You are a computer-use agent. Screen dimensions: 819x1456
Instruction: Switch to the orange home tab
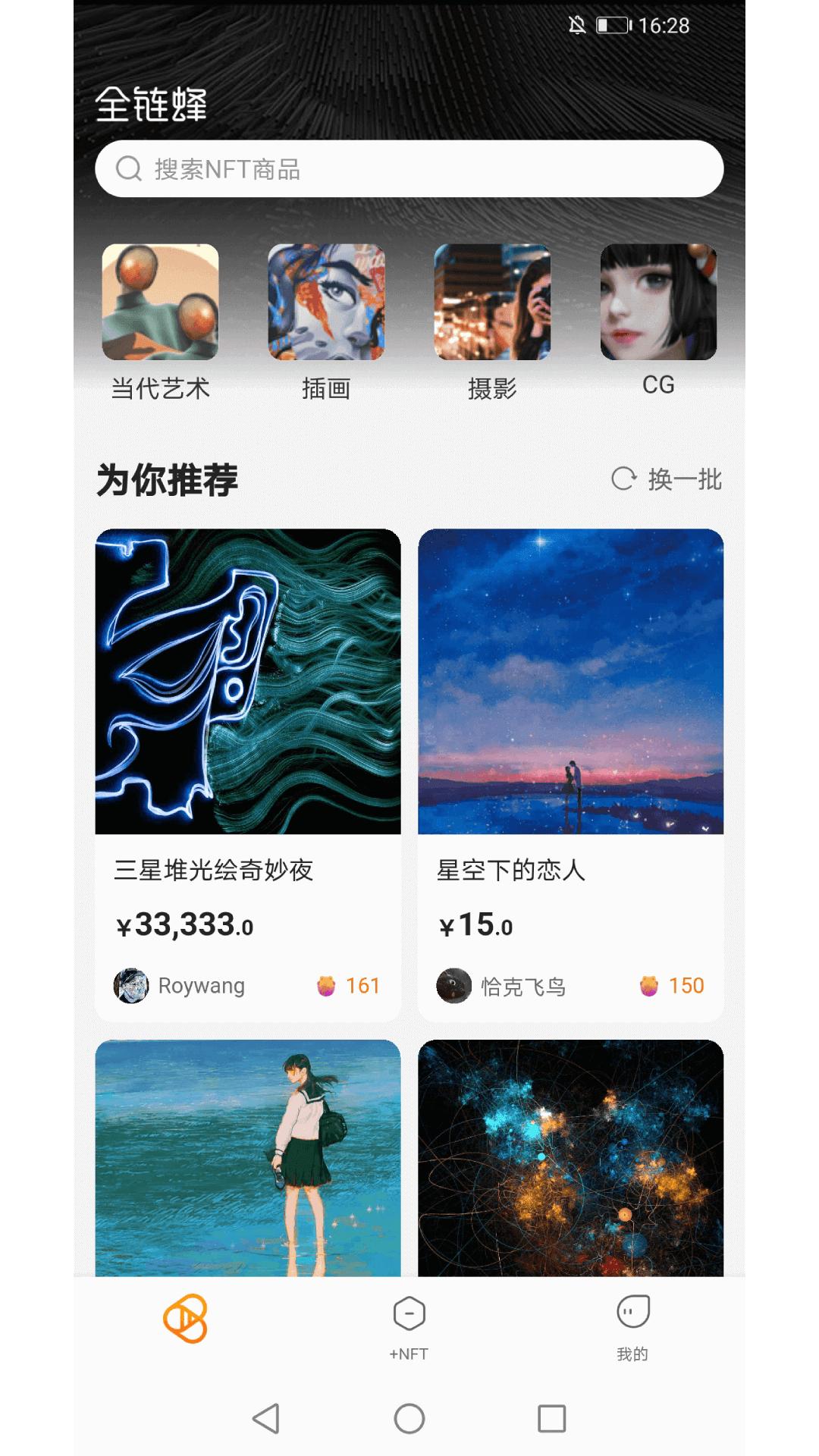185,1319
